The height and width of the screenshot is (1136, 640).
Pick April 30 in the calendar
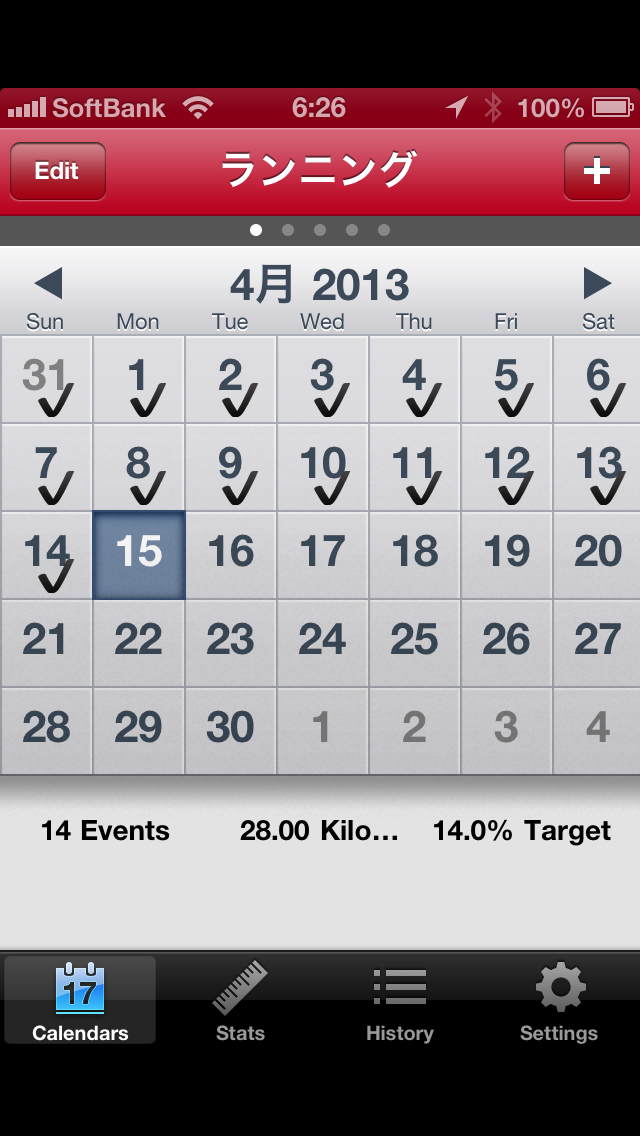click(230, 730)
